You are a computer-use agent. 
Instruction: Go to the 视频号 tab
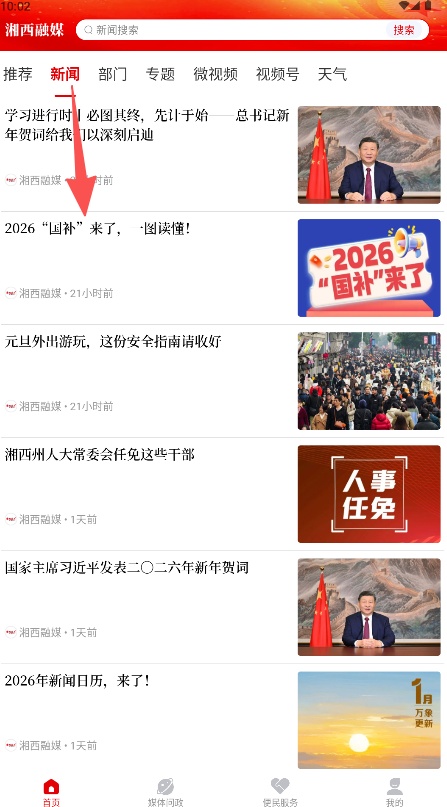[278, 74]
